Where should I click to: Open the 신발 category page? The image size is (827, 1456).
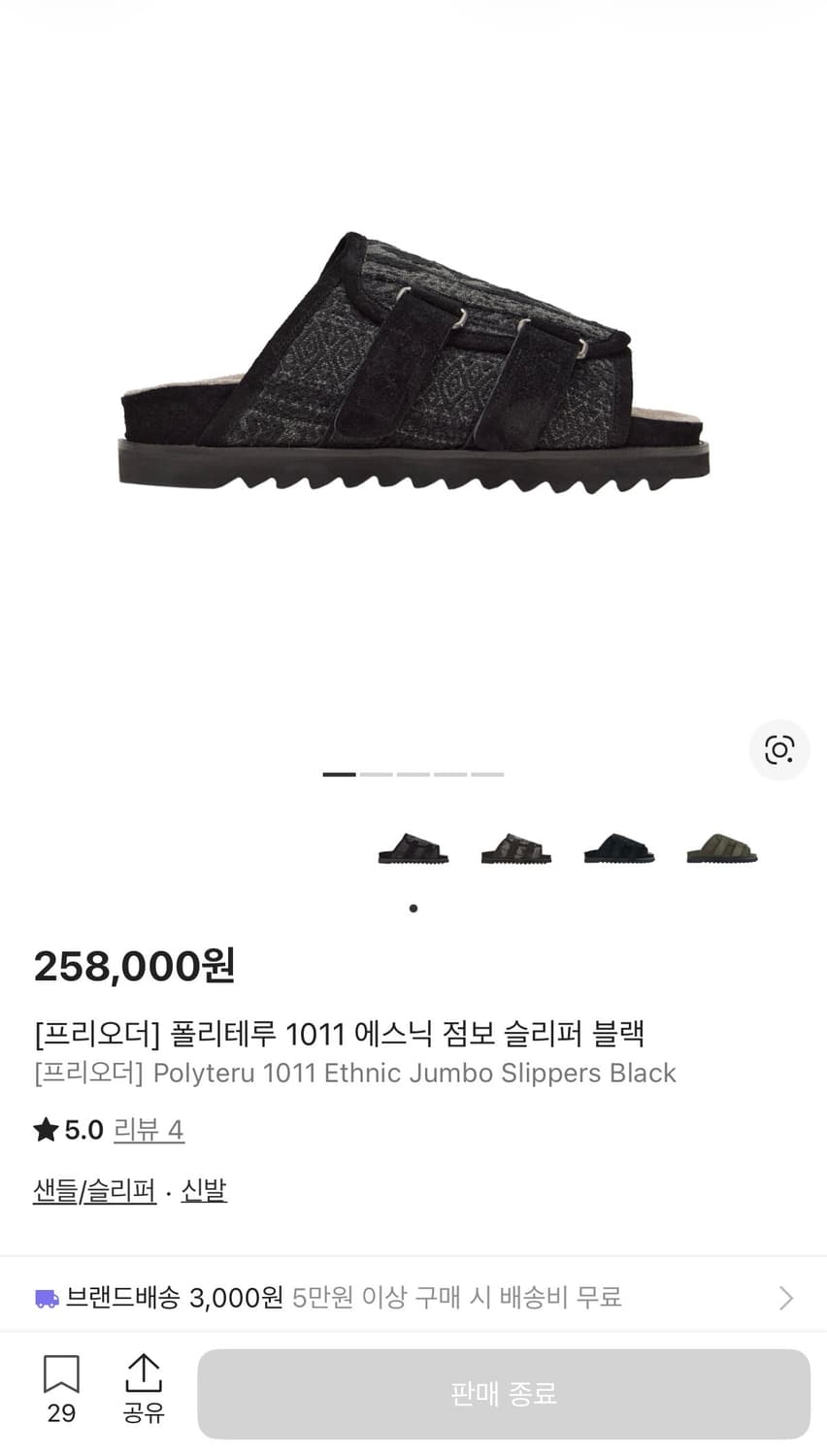[x=202, y=1190]
